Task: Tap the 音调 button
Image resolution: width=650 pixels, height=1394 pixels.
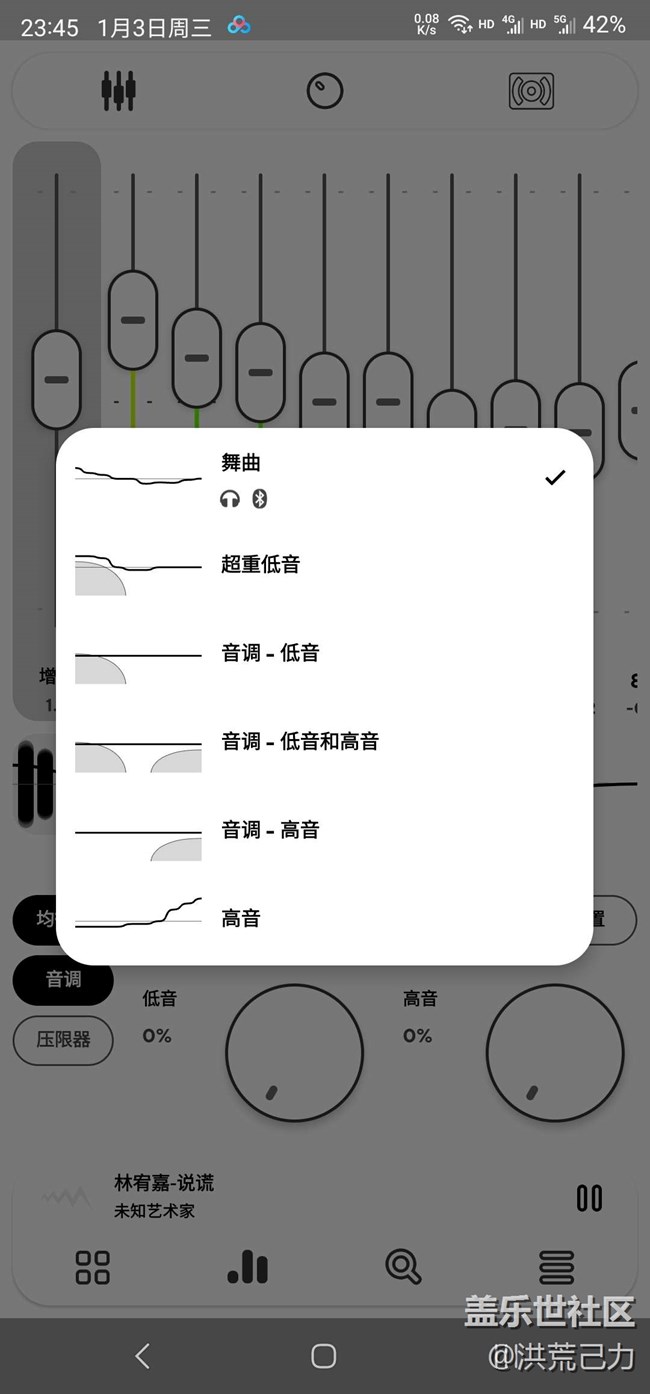Action: click(63, 979)
